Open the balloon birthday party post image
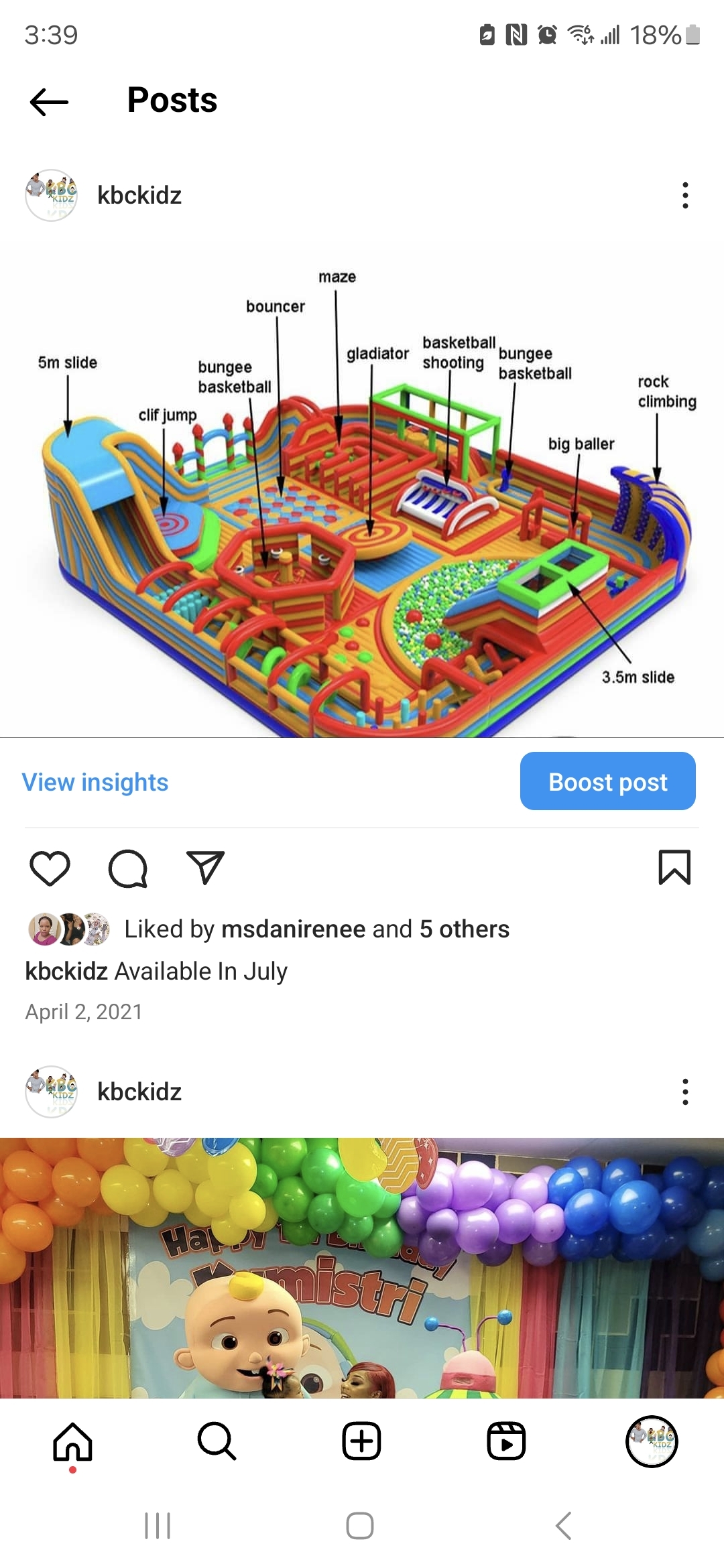The width and height of the screenshot is (724, 1568). click(x=362, y=1266)
